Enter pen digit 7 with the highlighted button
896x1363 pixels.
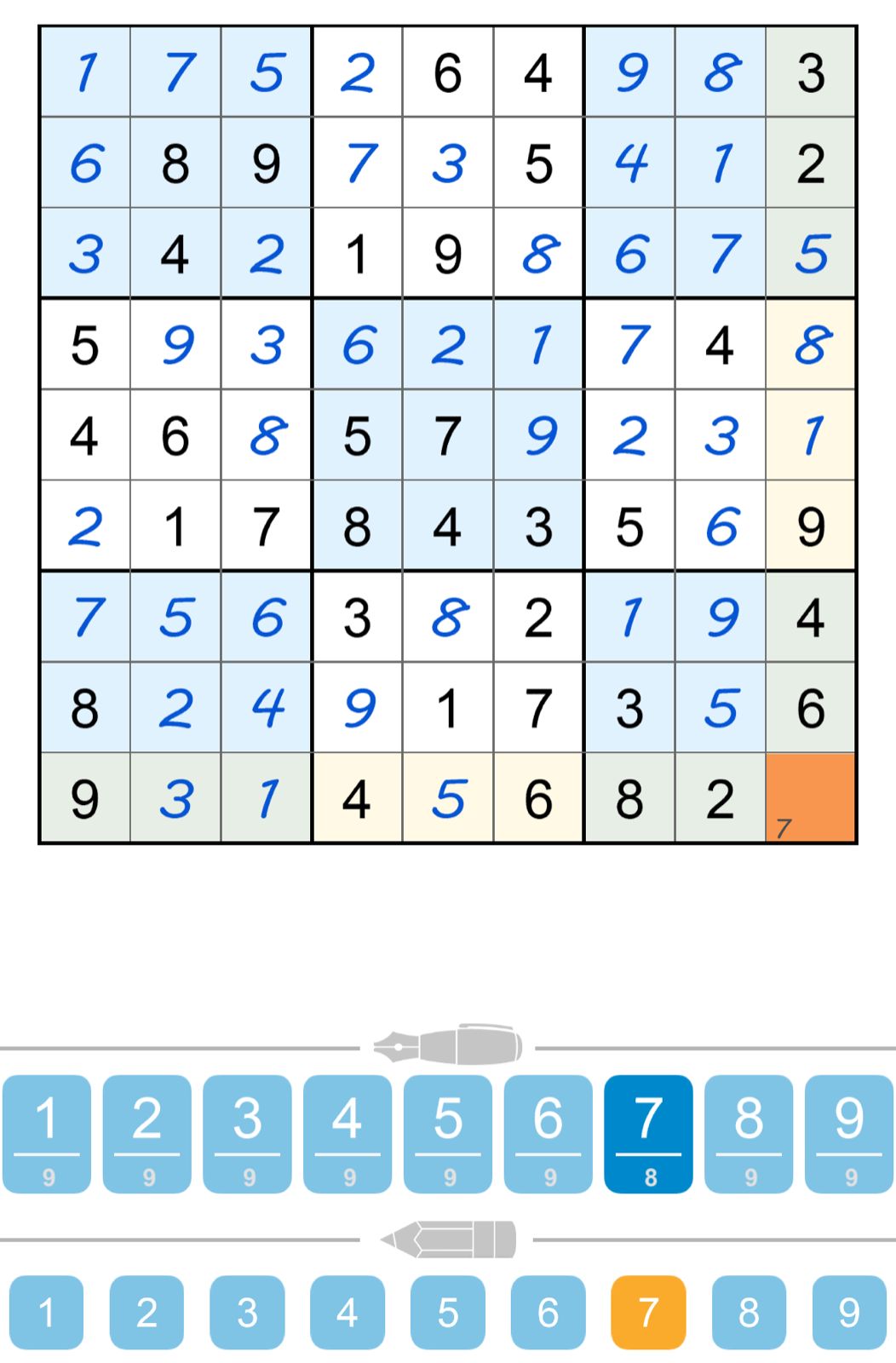648,1133
